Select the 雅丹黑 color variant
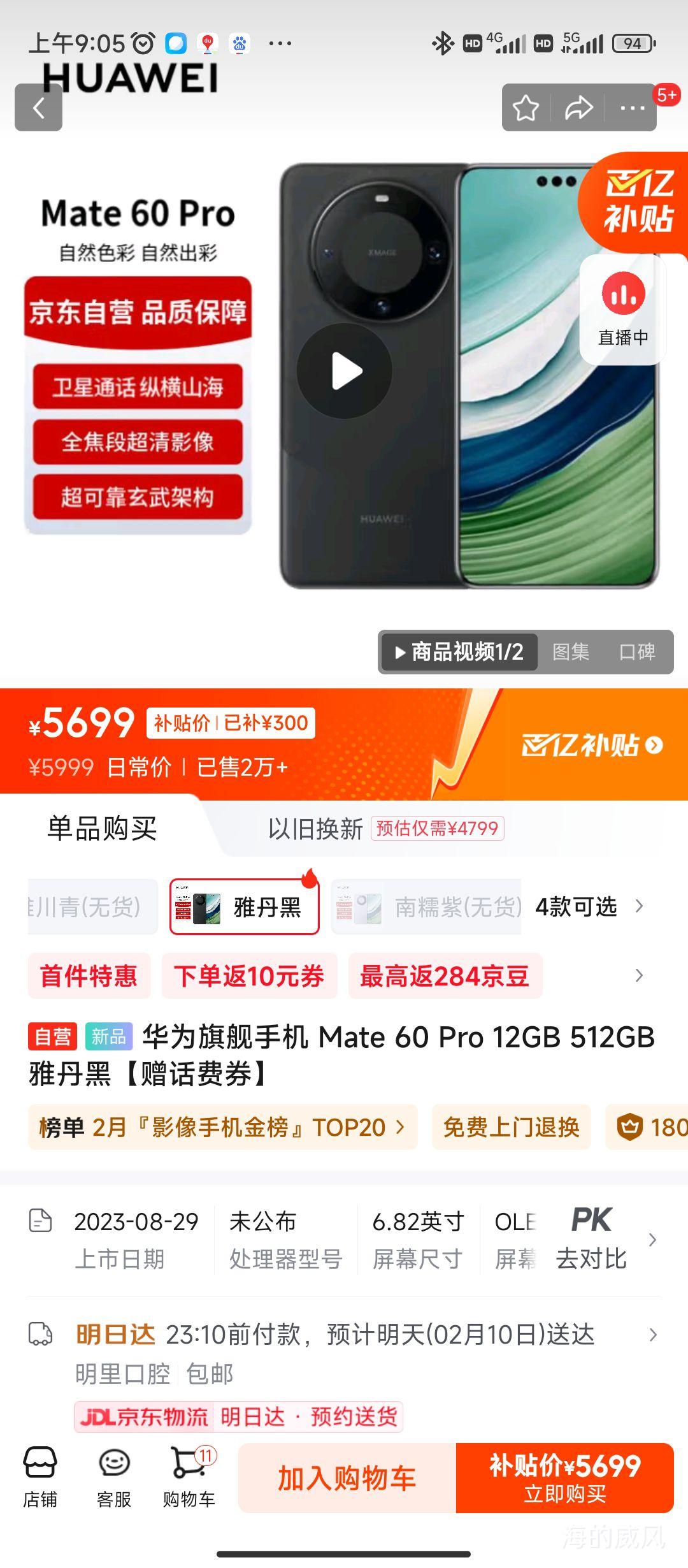 [x=244, y=906]
